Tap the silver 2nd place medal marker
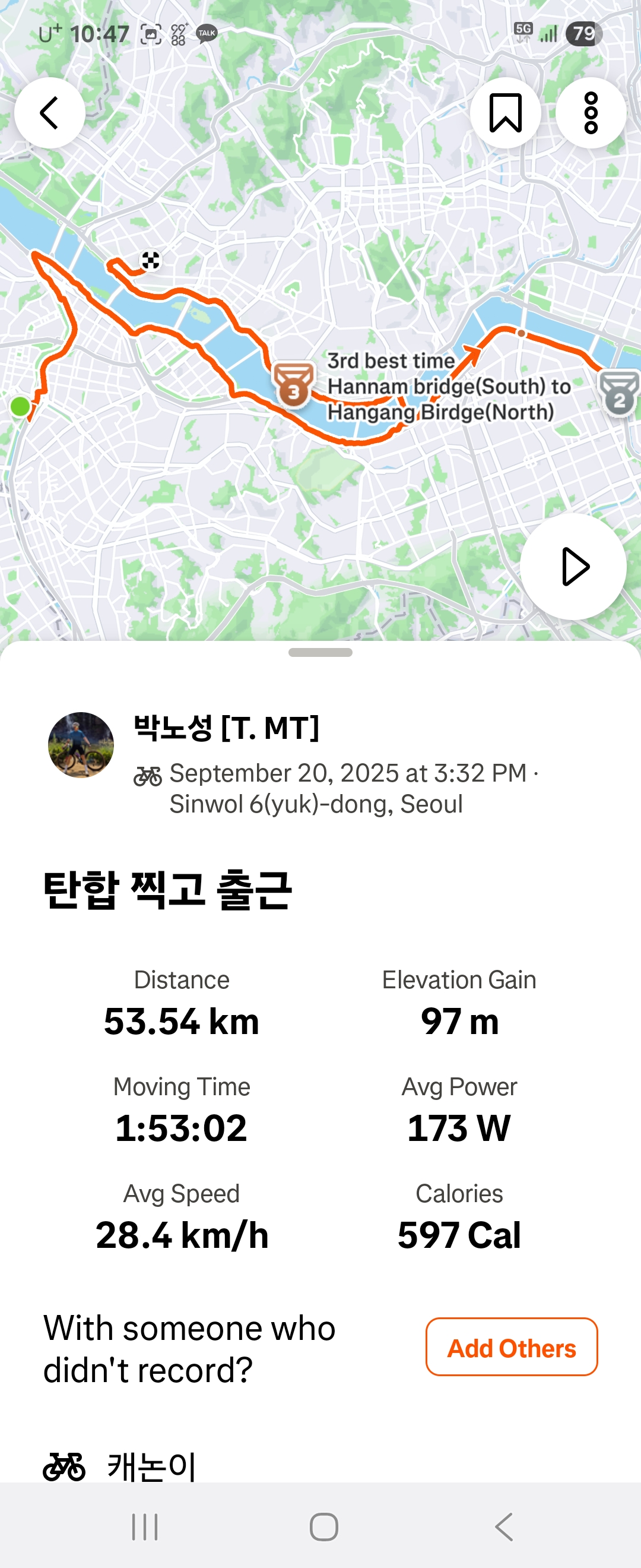The height and width of the screenshot is (1568, 641). point(620,394)
